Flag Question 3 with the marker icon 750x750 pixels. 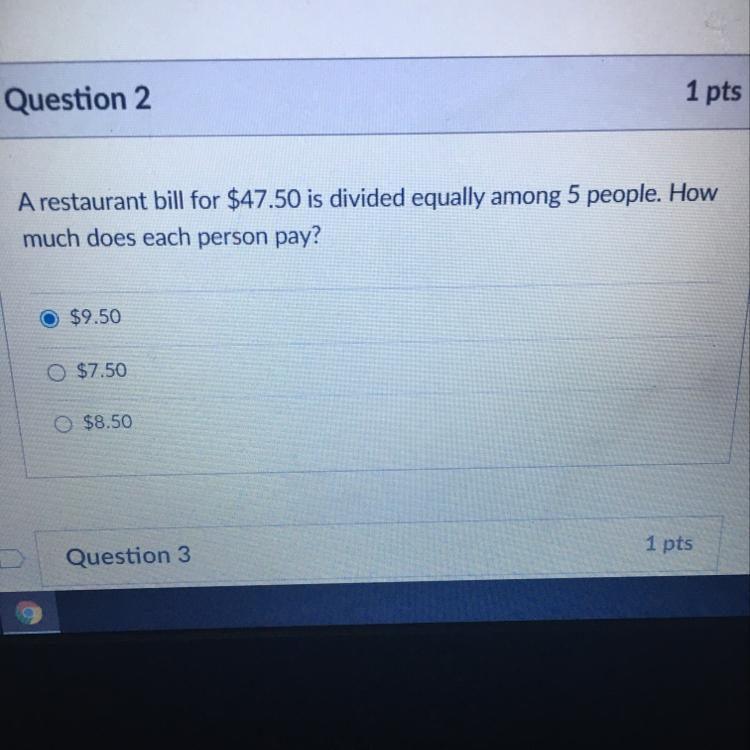coord(11,558)
